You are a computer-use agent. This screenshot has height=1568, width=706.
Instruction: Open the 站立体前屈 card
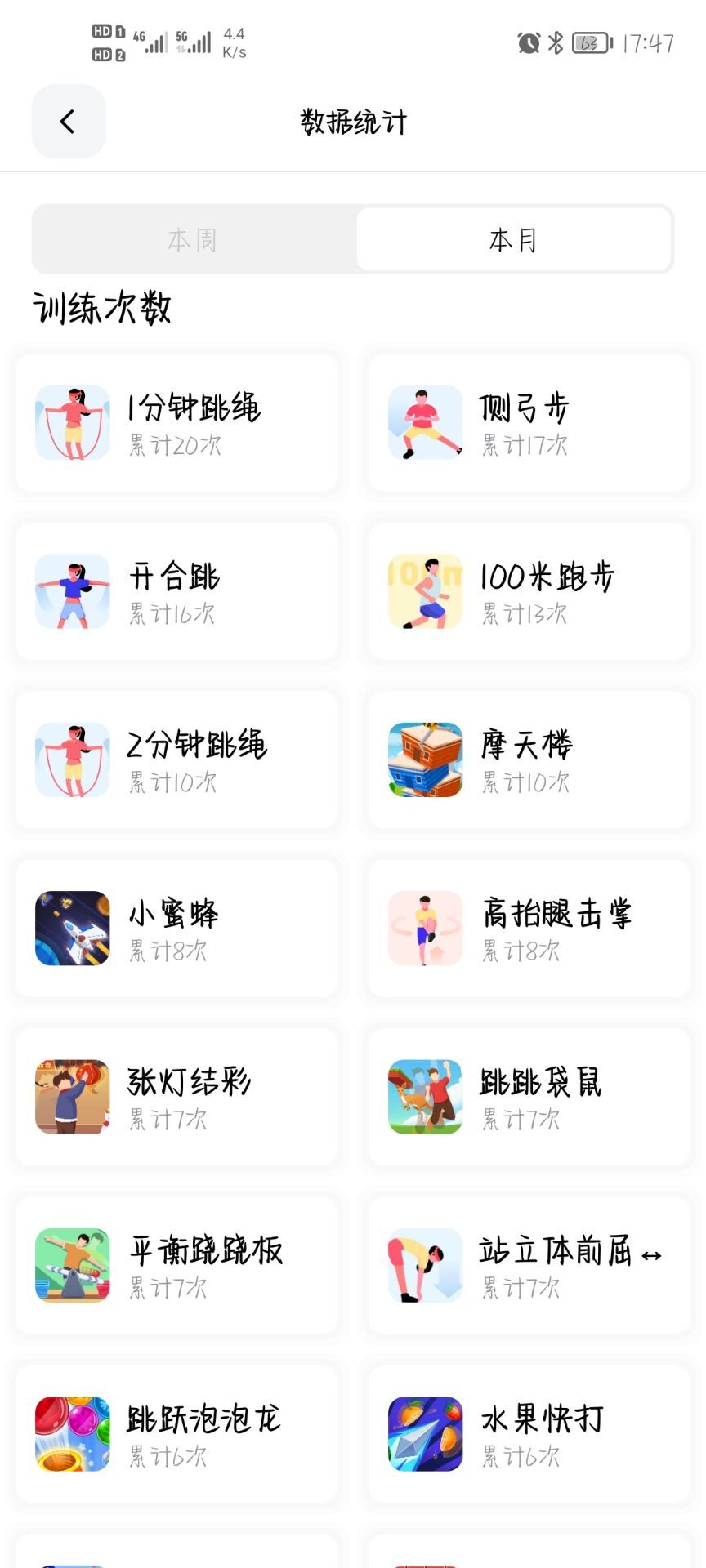[x=529, y=1266]
